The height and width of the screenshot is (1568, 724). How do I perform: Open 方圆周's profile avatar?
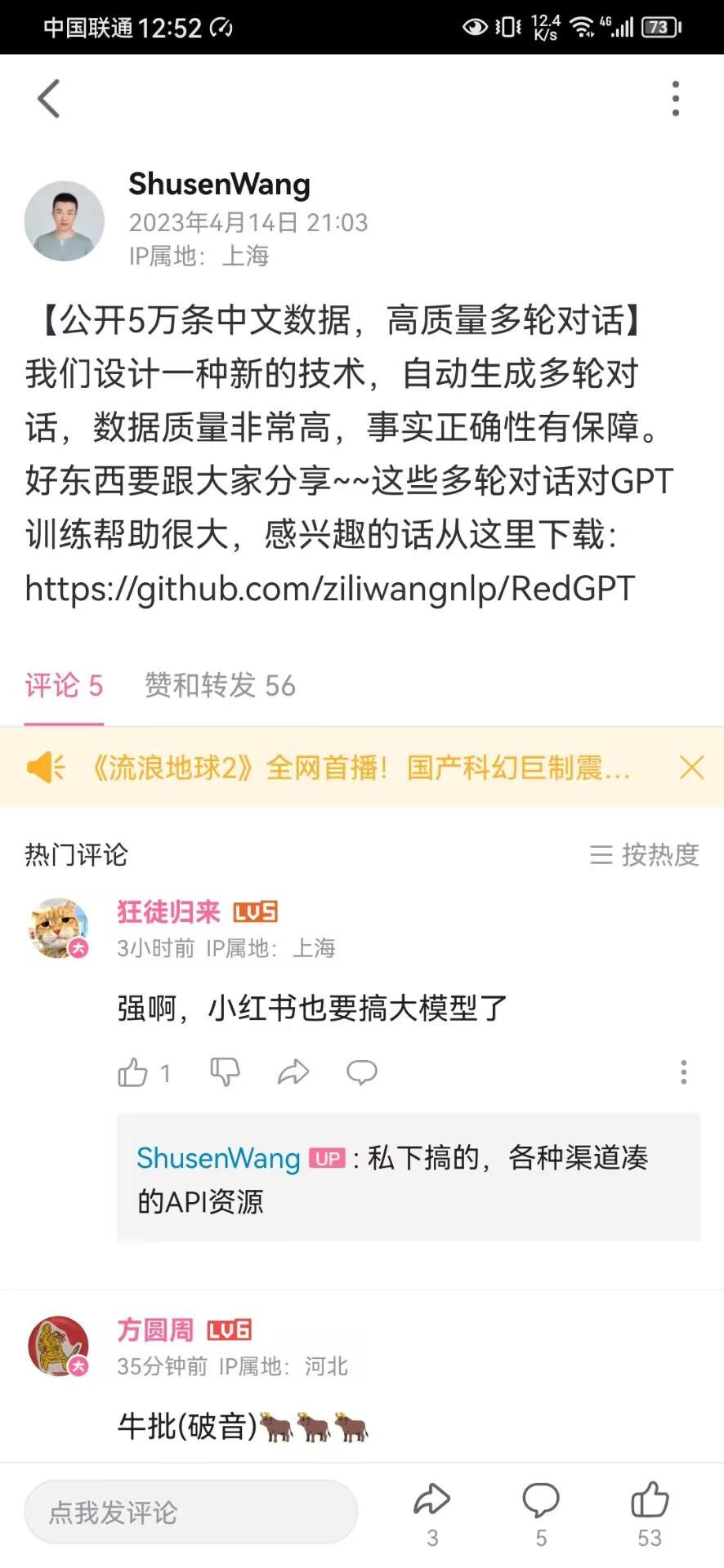[x=59, y=1346]
